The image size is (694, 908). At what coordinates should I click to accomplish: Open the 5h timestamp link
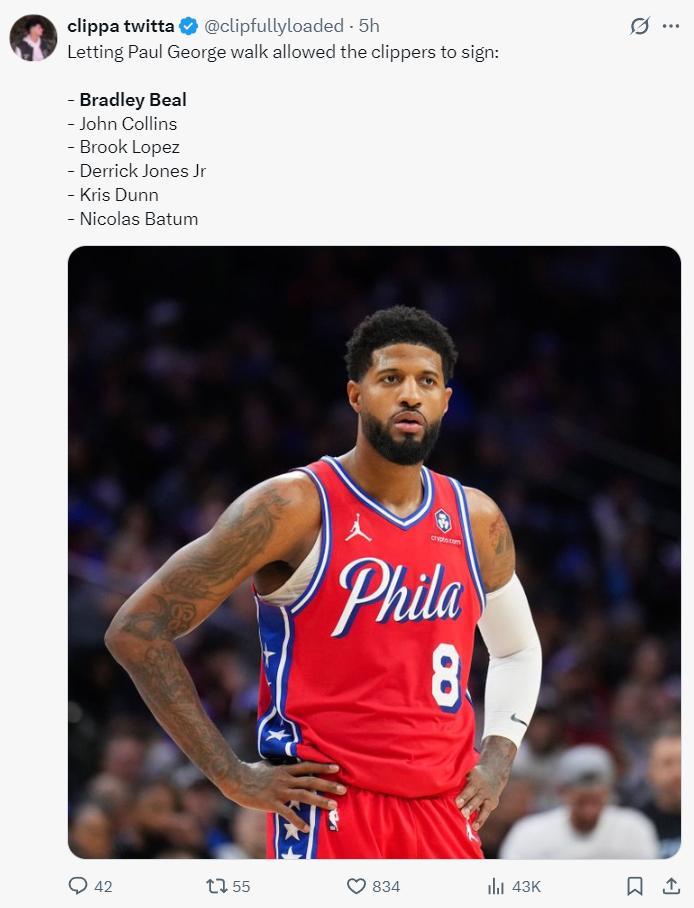369,26
